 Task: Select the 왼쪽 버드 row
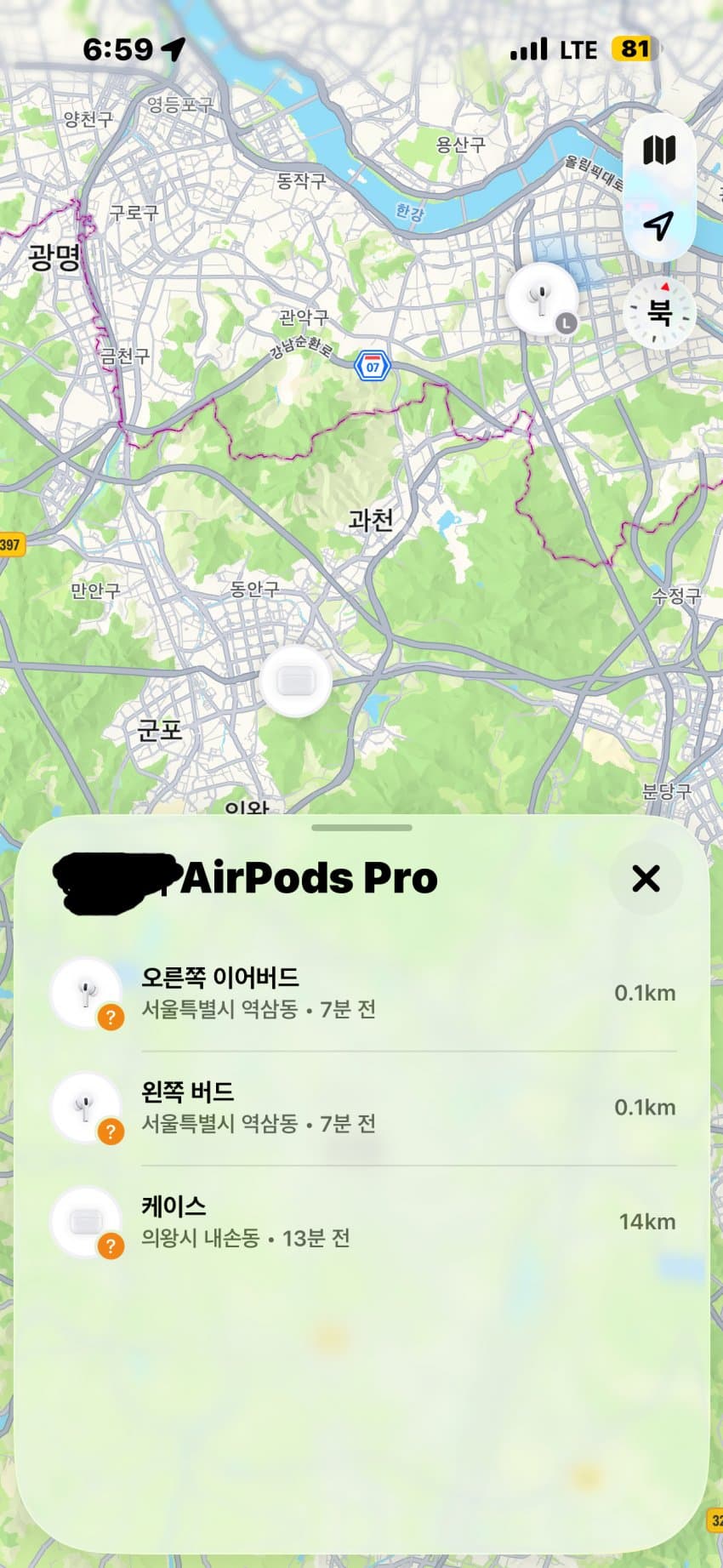[x=364, y=1107]
